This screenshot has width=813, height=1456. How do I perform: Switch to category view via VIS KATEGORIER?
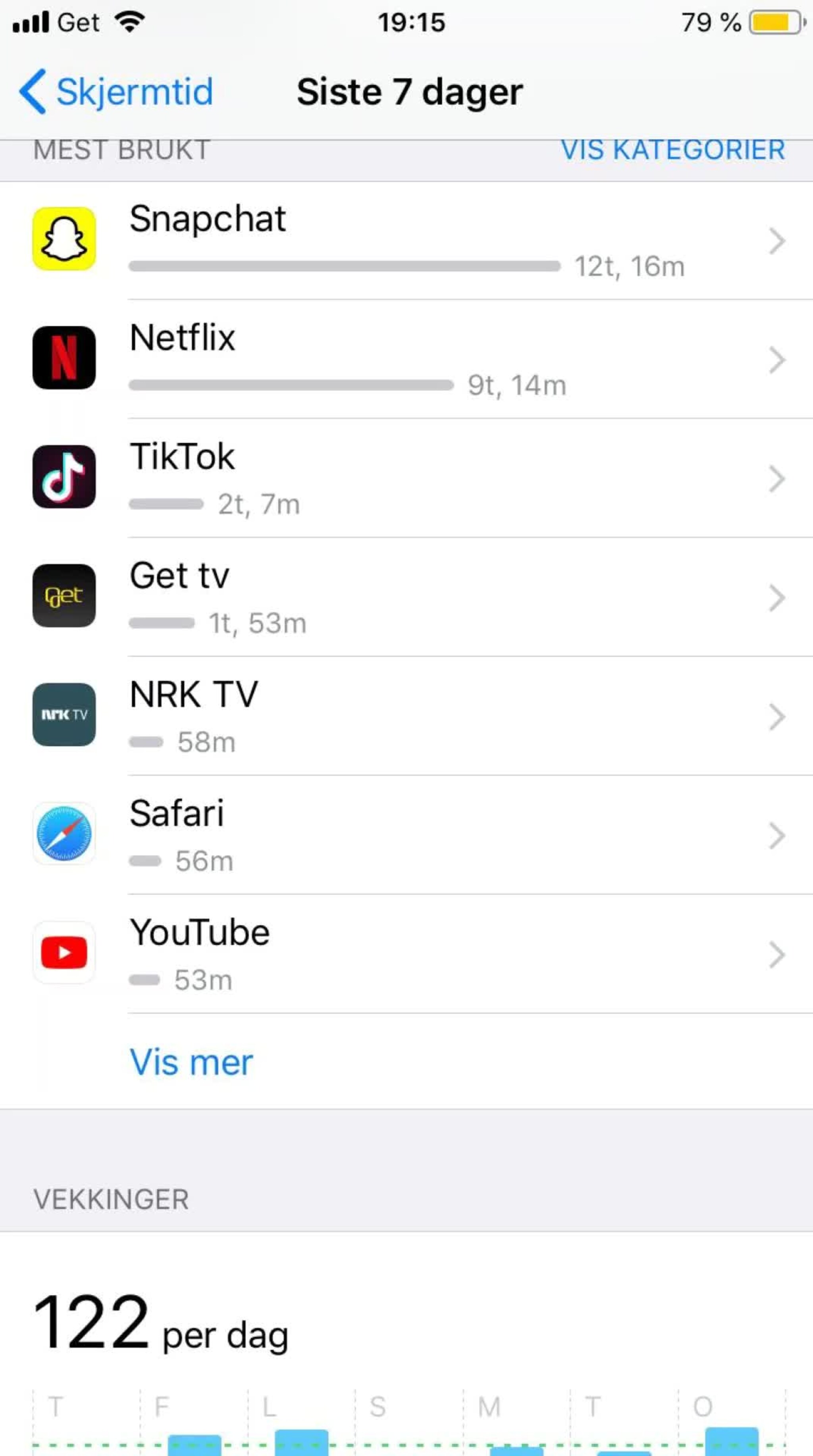pos(673,149)
